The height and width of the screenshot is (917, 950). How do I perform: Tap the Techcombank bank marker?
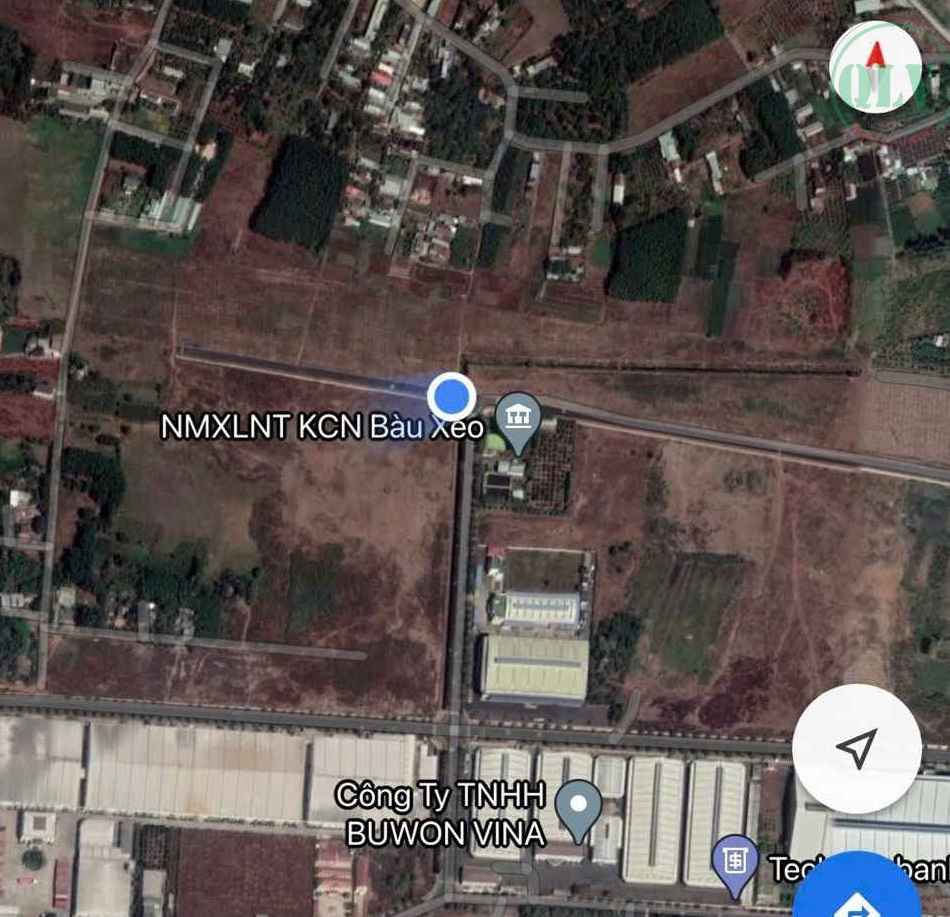(x=736, y=863)
